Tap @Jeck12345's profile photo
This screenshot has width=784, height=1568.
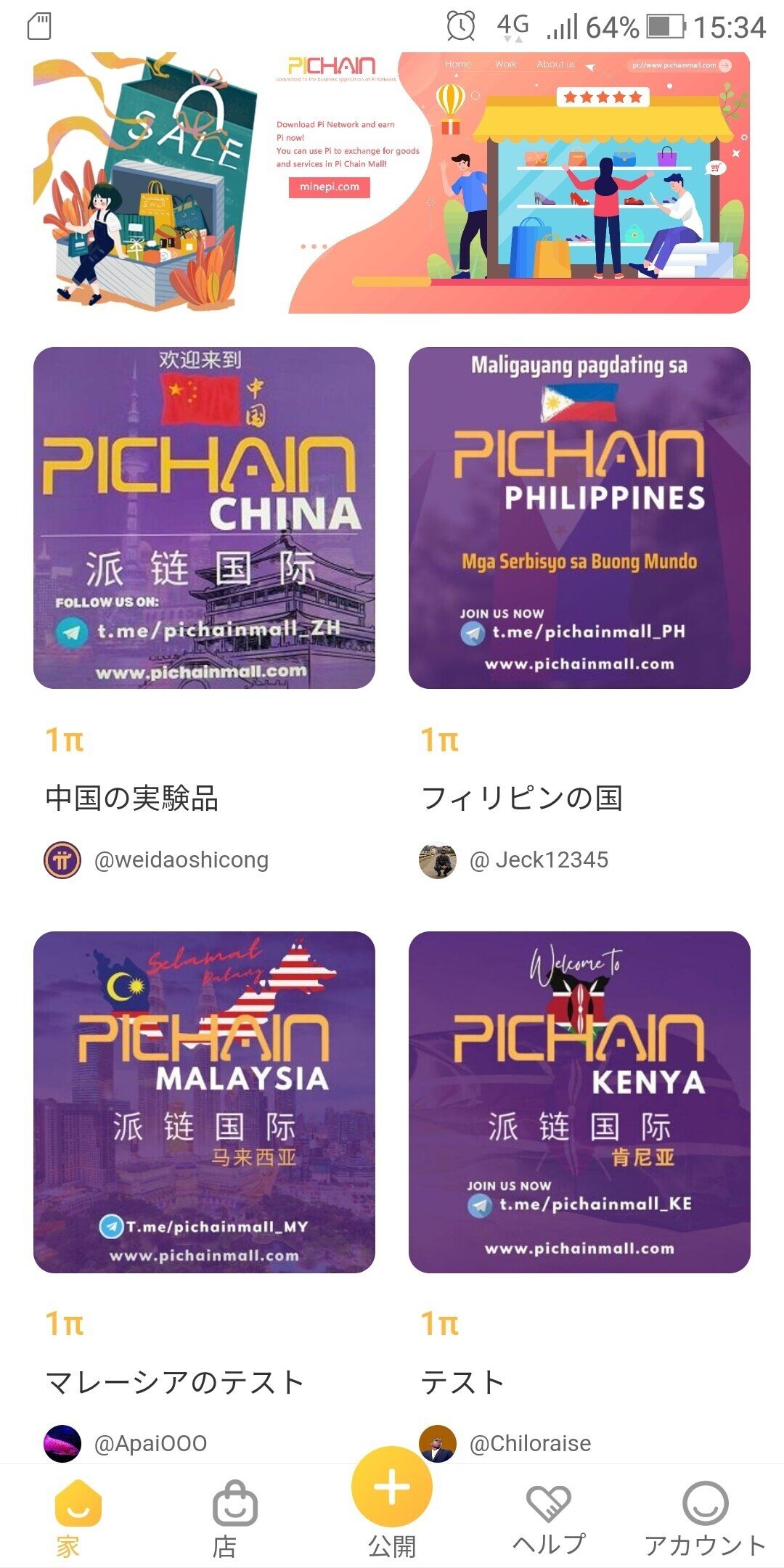click(438, 859)
